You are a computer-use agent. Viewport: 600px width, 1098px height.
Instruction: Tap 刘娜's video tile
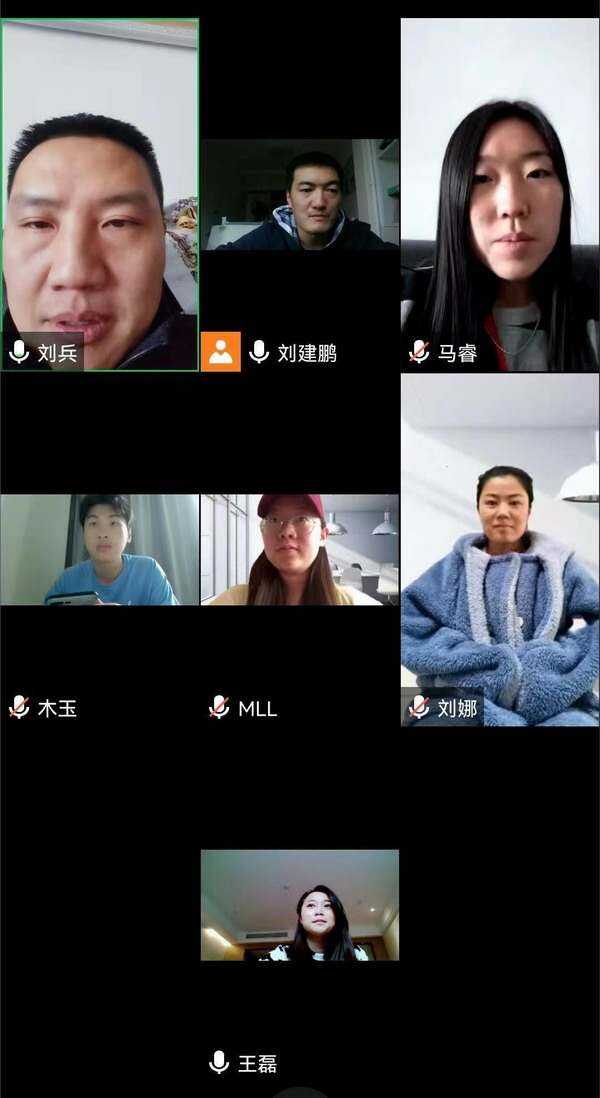(500, 550)
